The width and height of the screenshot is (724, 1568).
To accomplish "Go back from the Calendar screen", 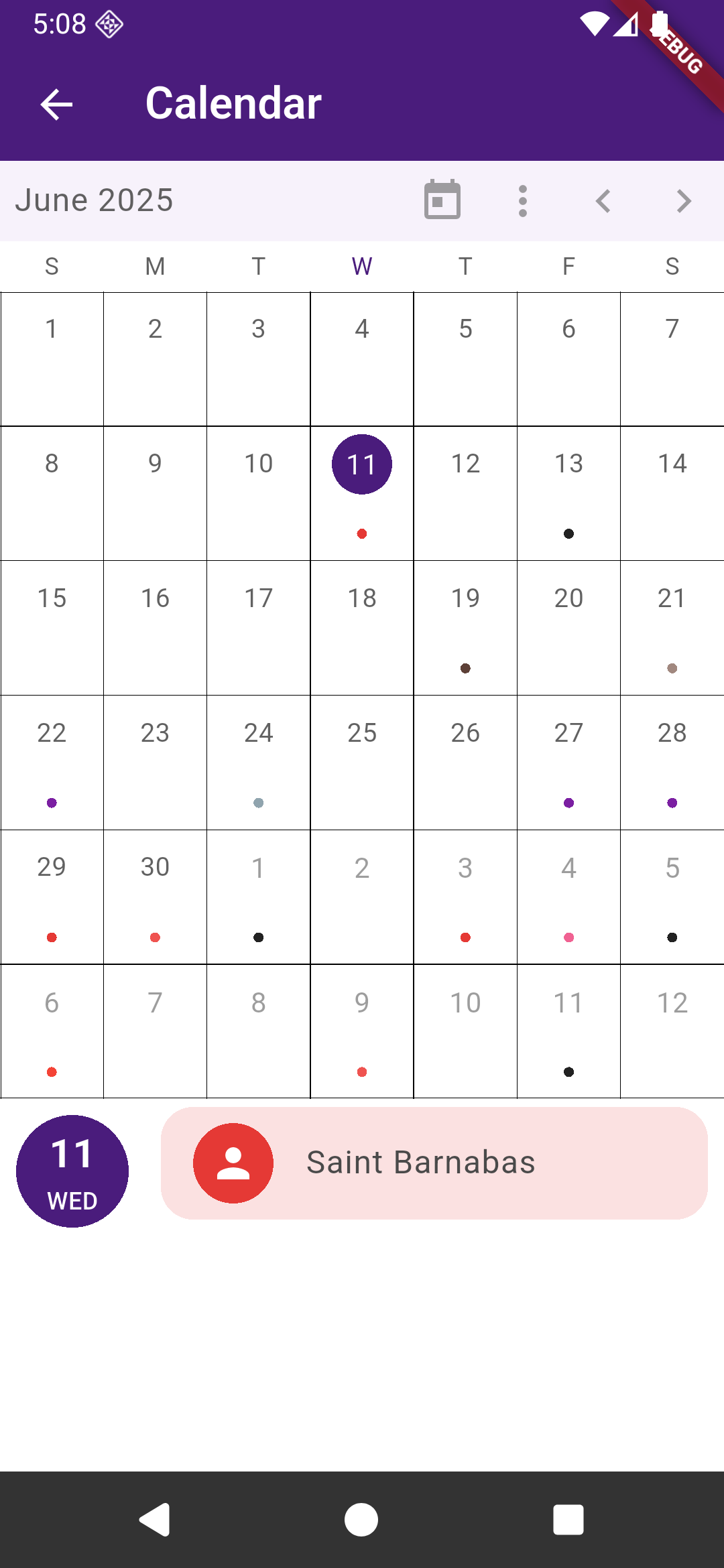I will [x=56, y=105].
